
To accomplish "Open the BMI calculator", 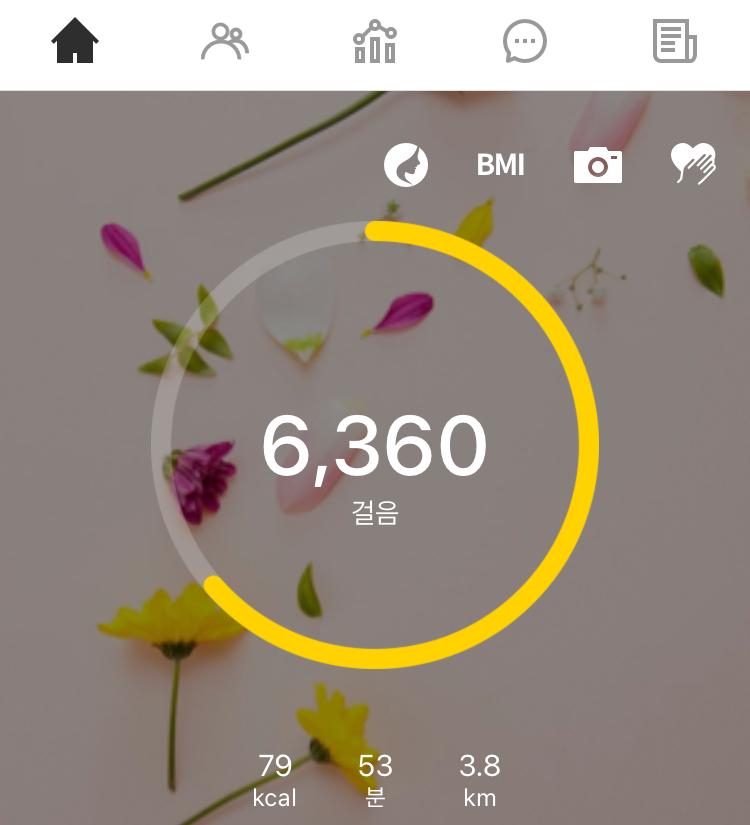I will (x=501, y=165).
